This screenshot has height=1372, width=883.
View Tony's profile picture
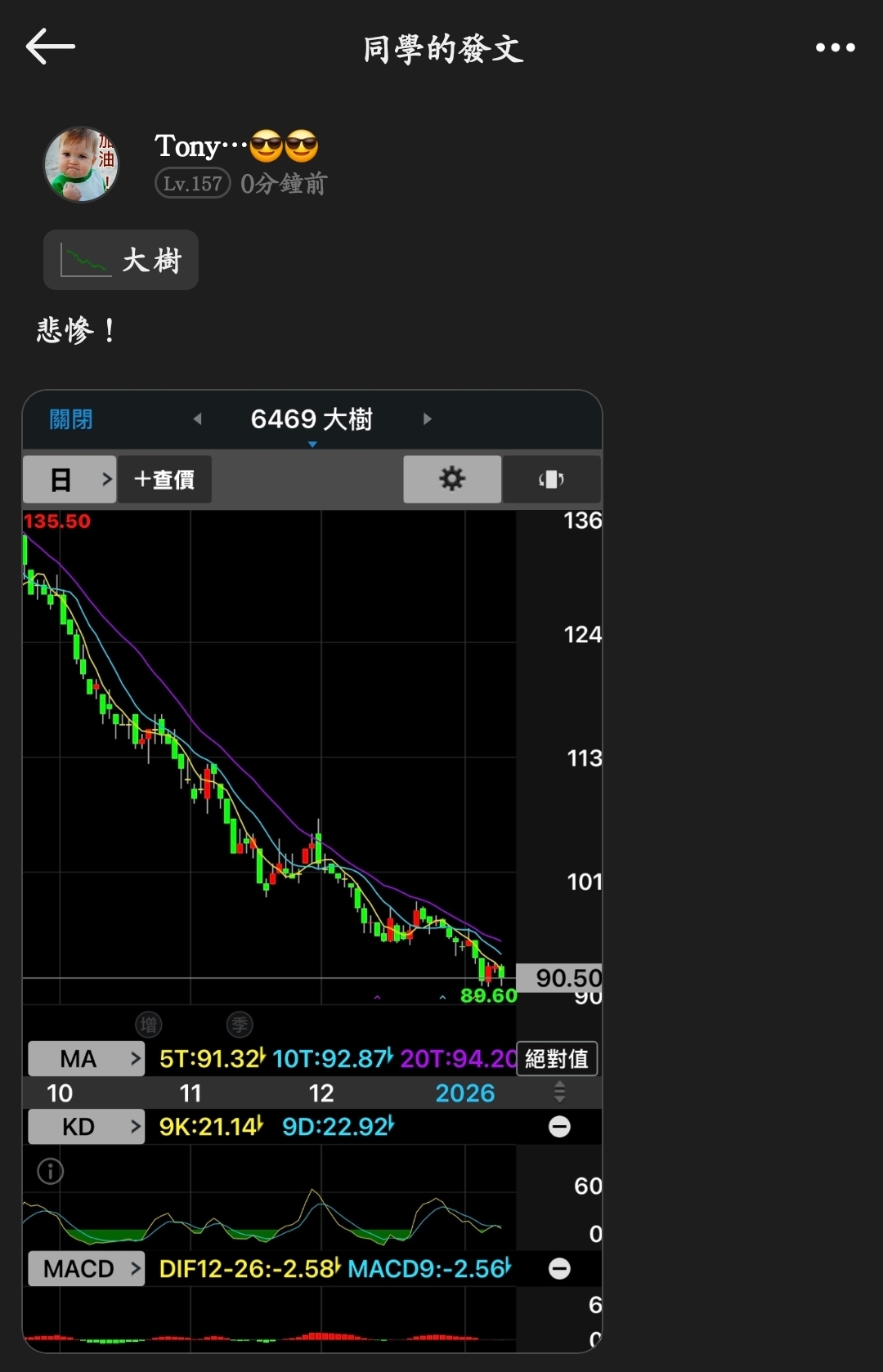coord(81,164)
